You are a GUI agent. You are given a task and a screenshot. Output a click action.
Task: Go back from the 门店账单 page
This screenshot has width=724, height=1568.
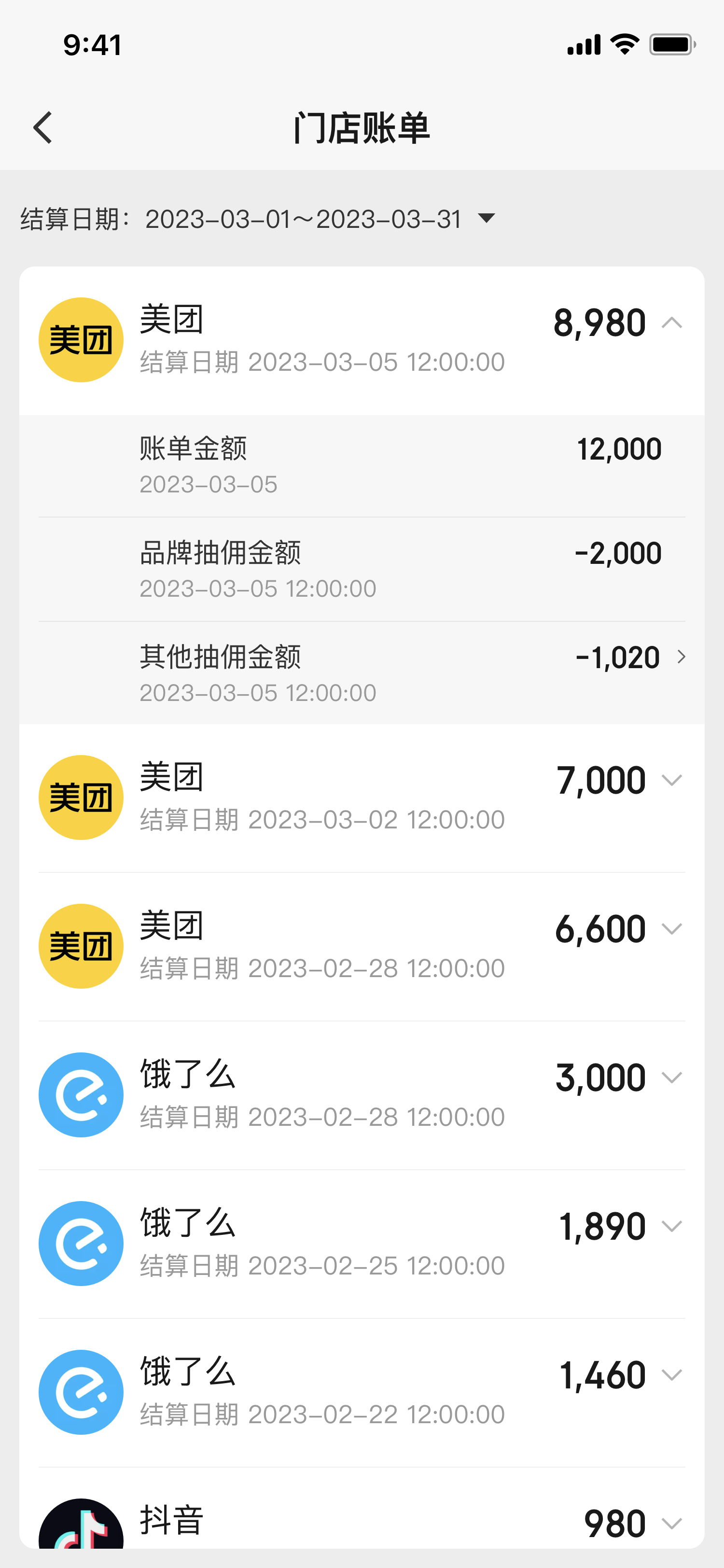[x=42, y=128]
